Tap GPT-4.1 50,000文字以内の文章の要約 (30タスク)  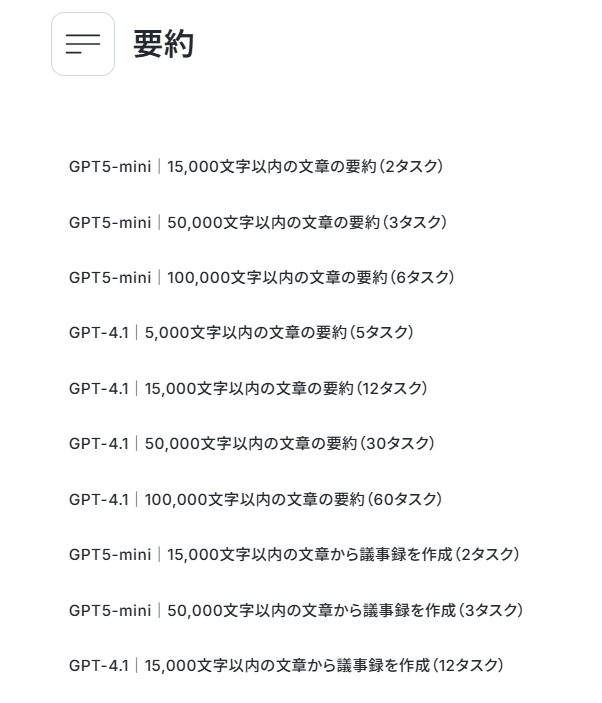pyautogui.click(x=251, y=443)
